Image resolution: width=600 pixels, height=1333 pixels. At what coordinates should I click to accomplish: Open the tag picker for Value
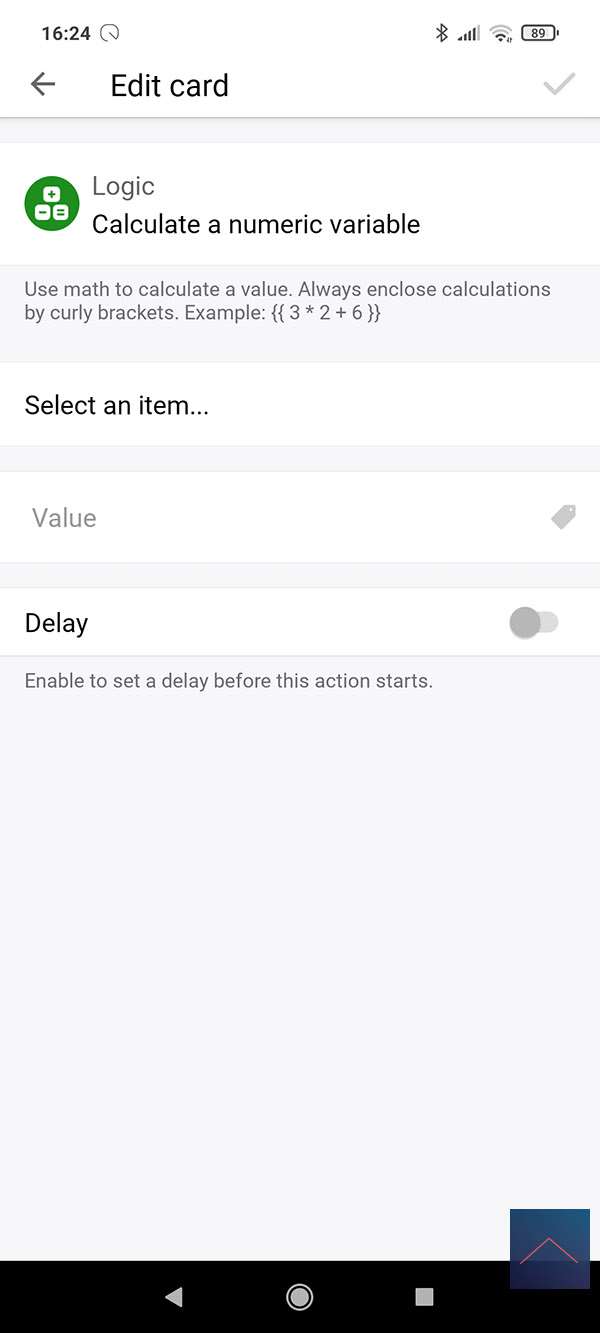tap(563, 517)
